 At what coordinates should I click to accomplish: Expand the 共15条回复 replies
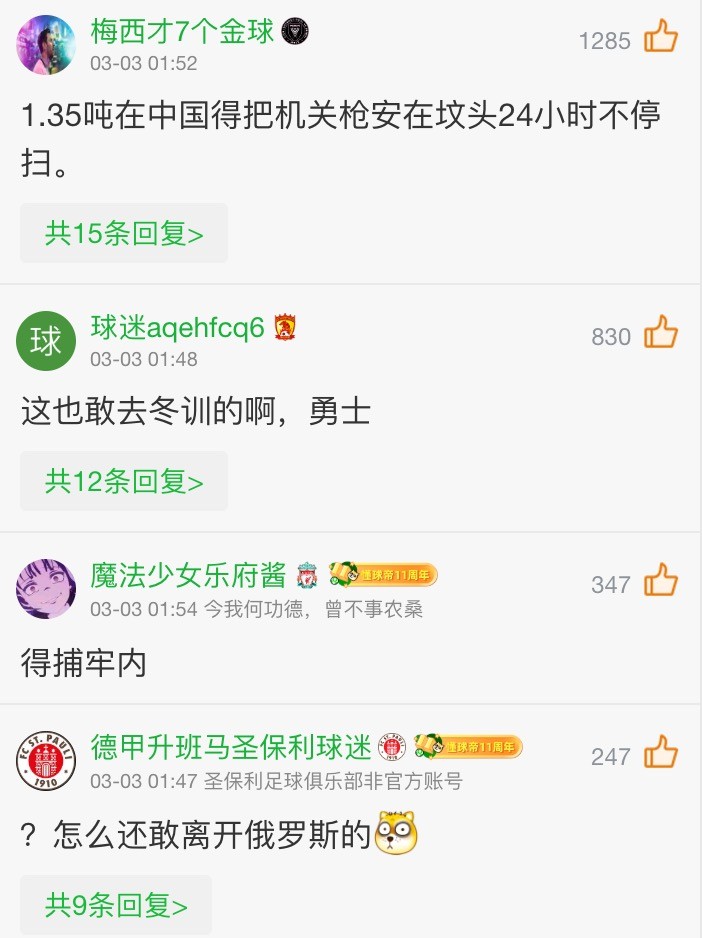click(x=124, y=234)
